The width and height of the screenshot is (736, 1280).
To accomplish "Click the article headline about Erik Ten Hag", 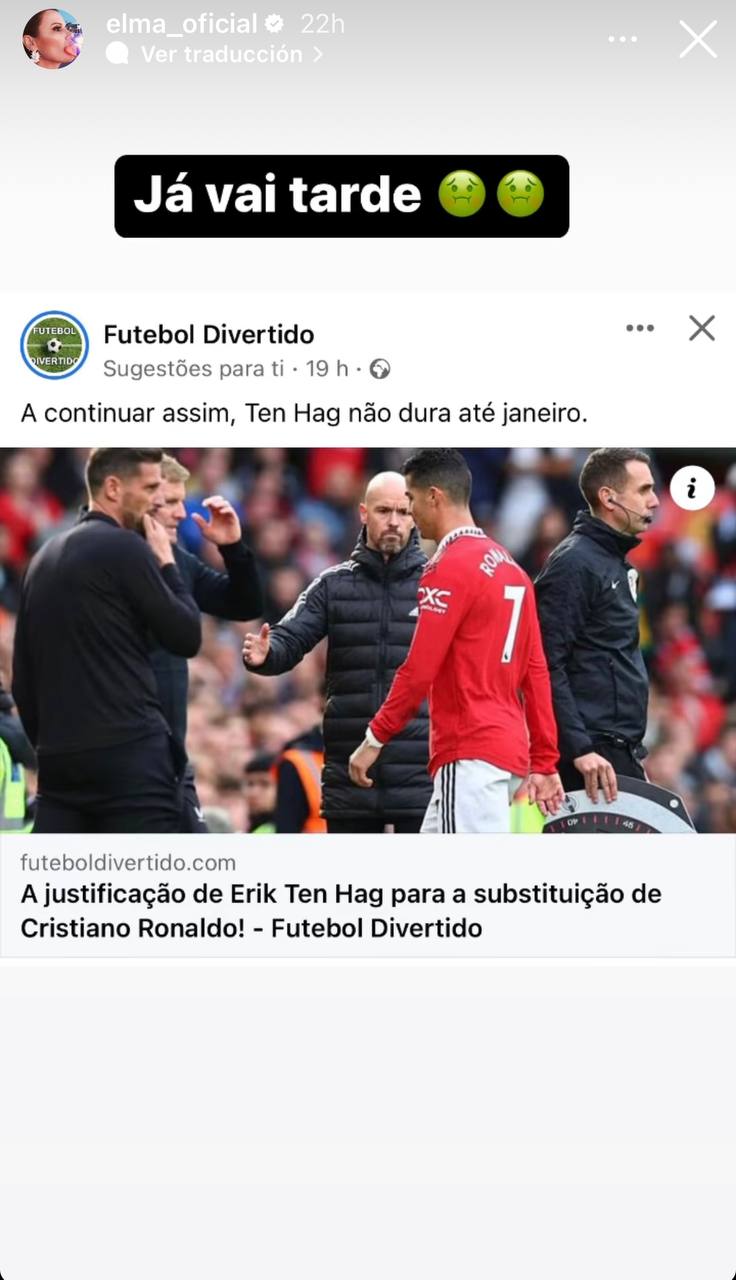I will [340, 912].
